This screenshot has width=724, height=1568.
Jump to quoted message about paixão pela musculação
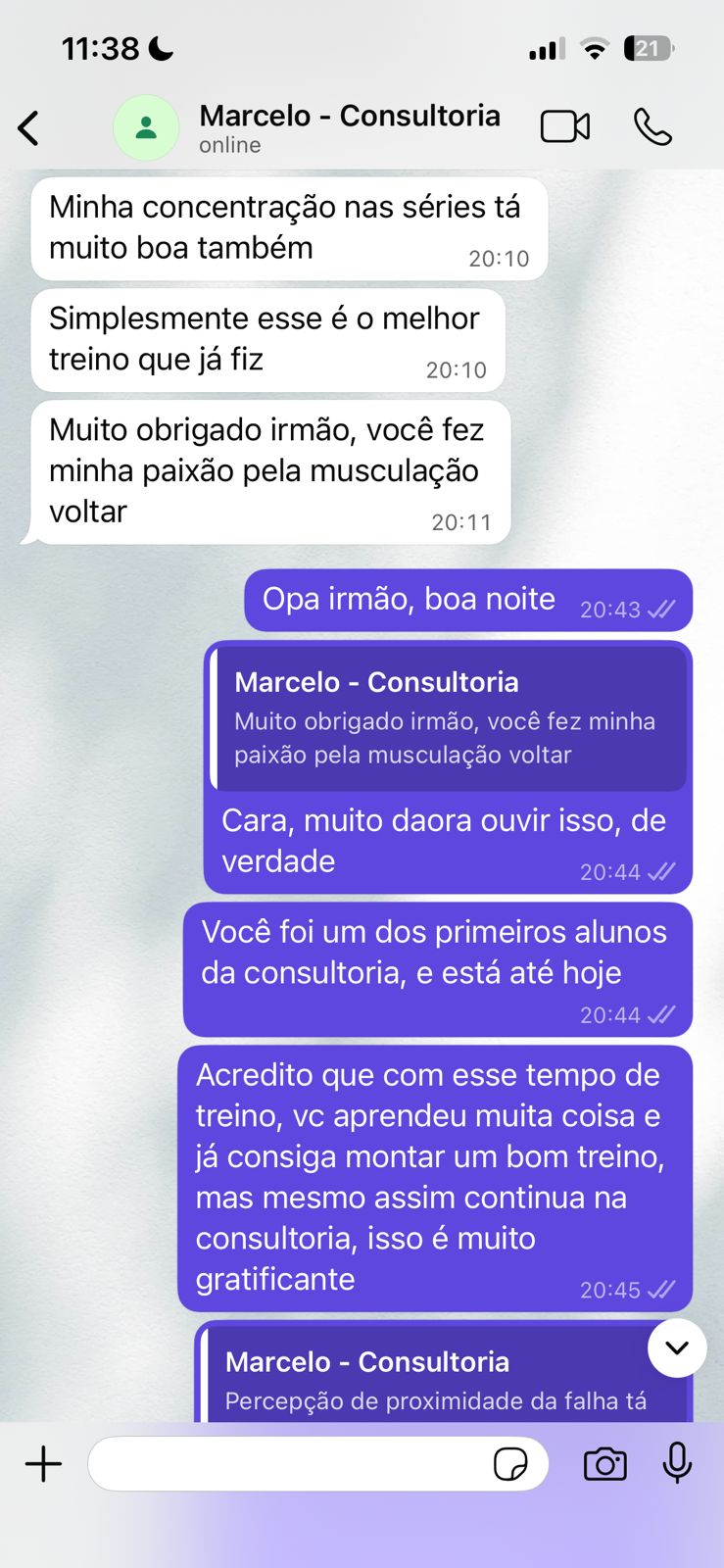tap(449, 718)
